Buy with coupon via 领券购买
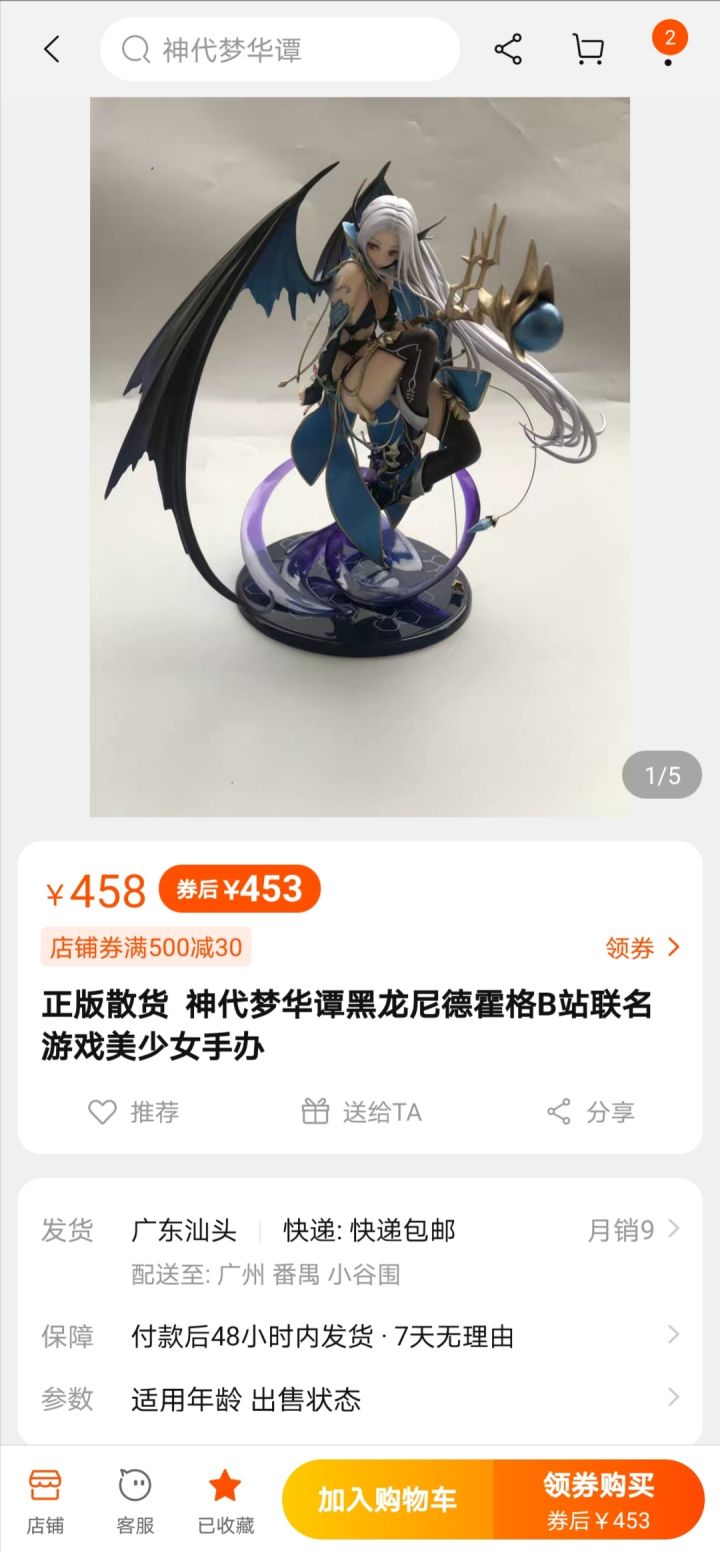The width and height of the screenshot is (720, 1553). 598,1499
